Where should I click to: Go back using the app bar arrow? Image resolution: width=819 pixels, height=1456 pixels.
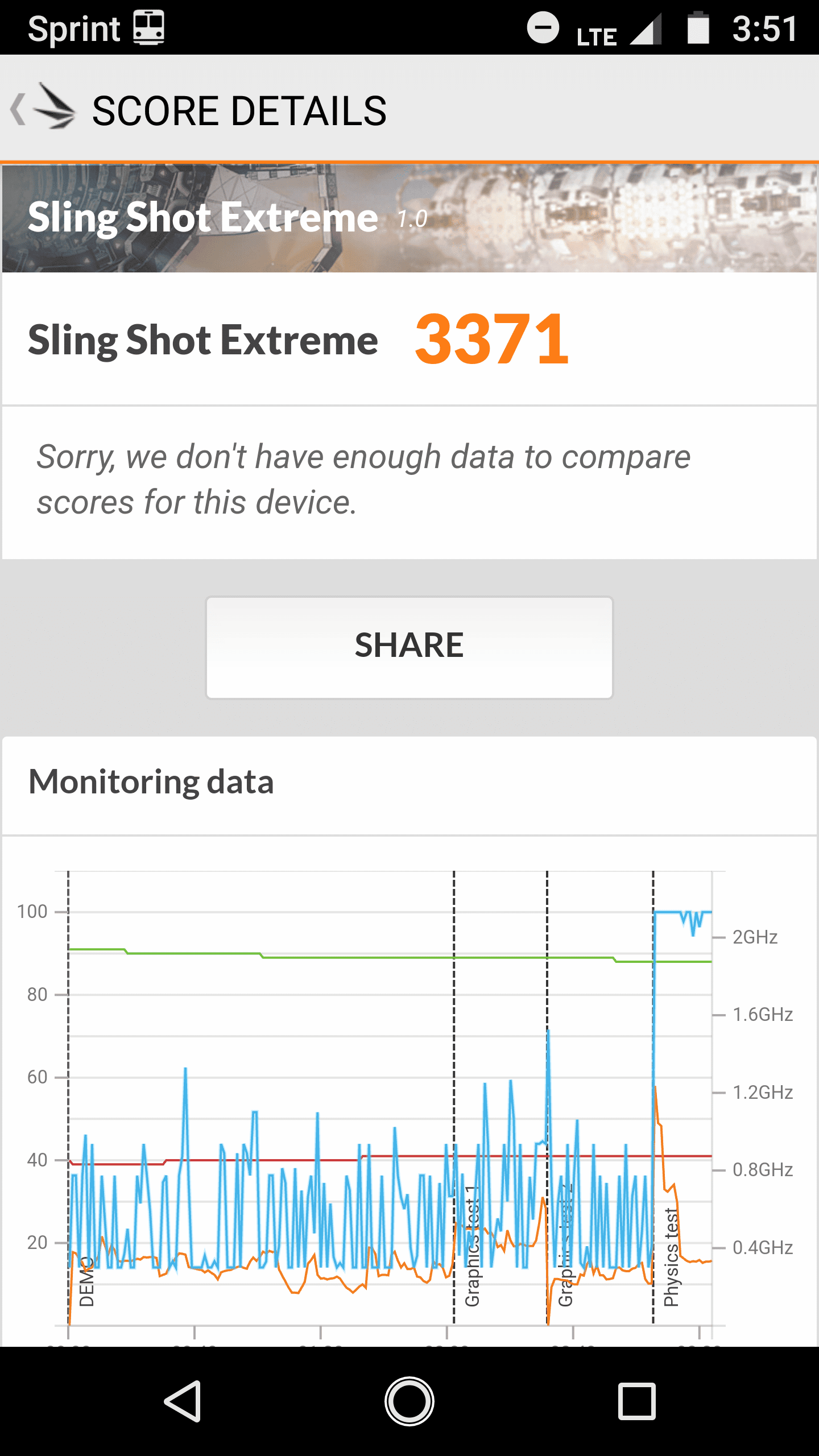(x=19, y=109)
